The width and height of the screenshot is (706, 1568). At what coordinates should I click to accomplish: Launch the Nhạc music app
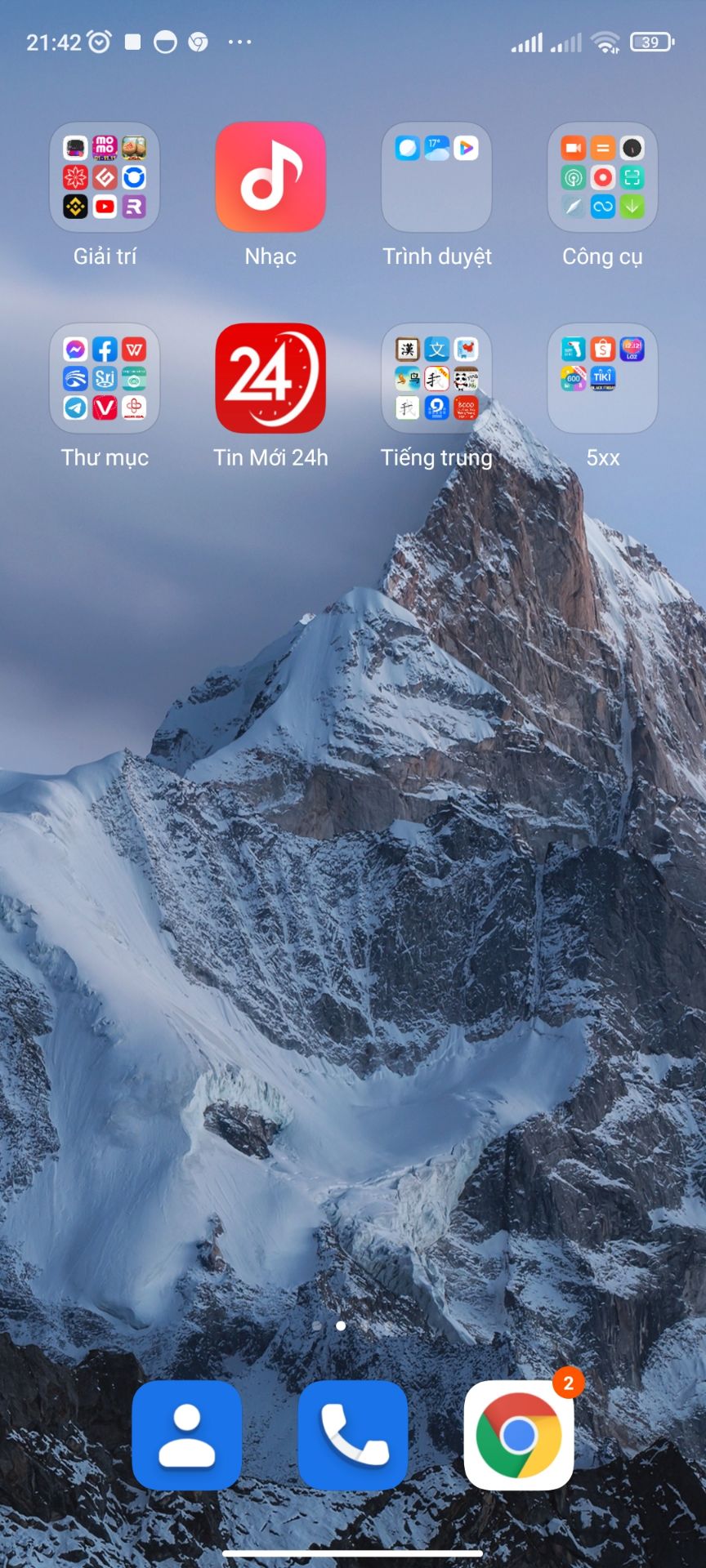tap(270, 177)
